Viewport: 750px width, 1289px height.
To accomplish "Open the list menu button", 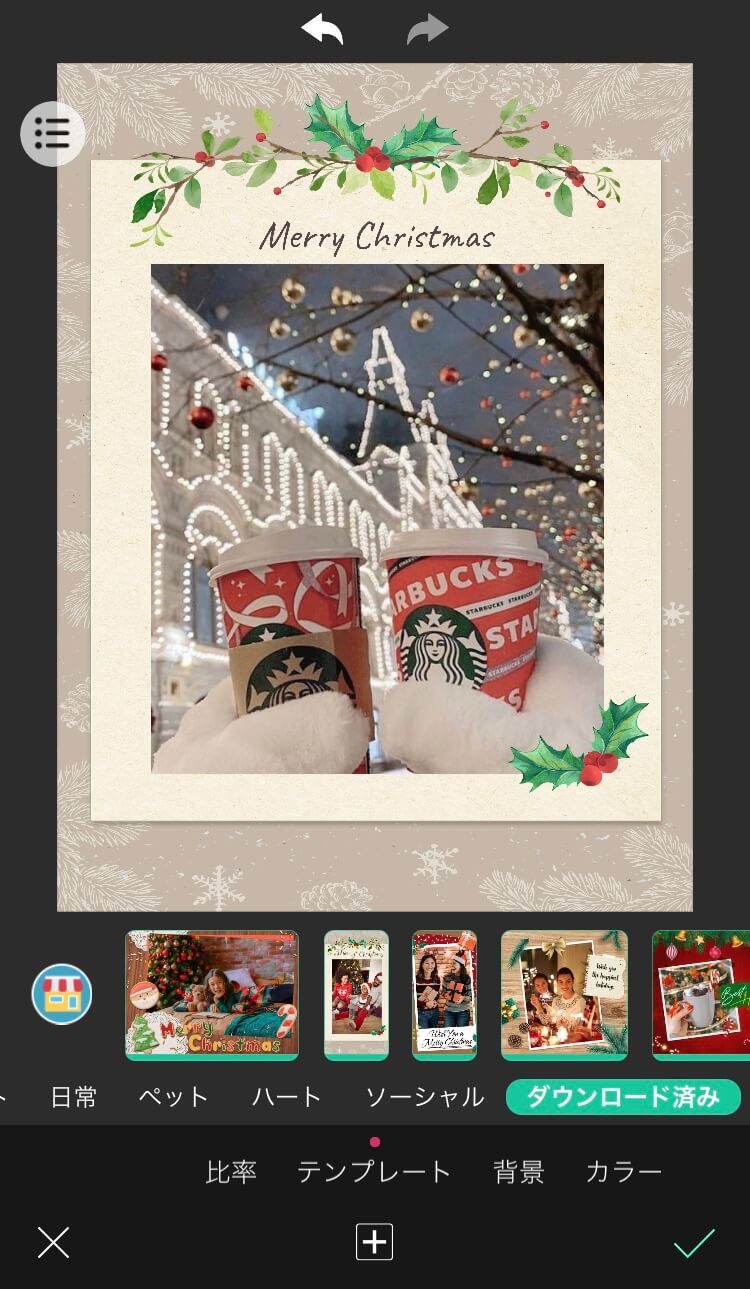I will [x=52, y=133].
